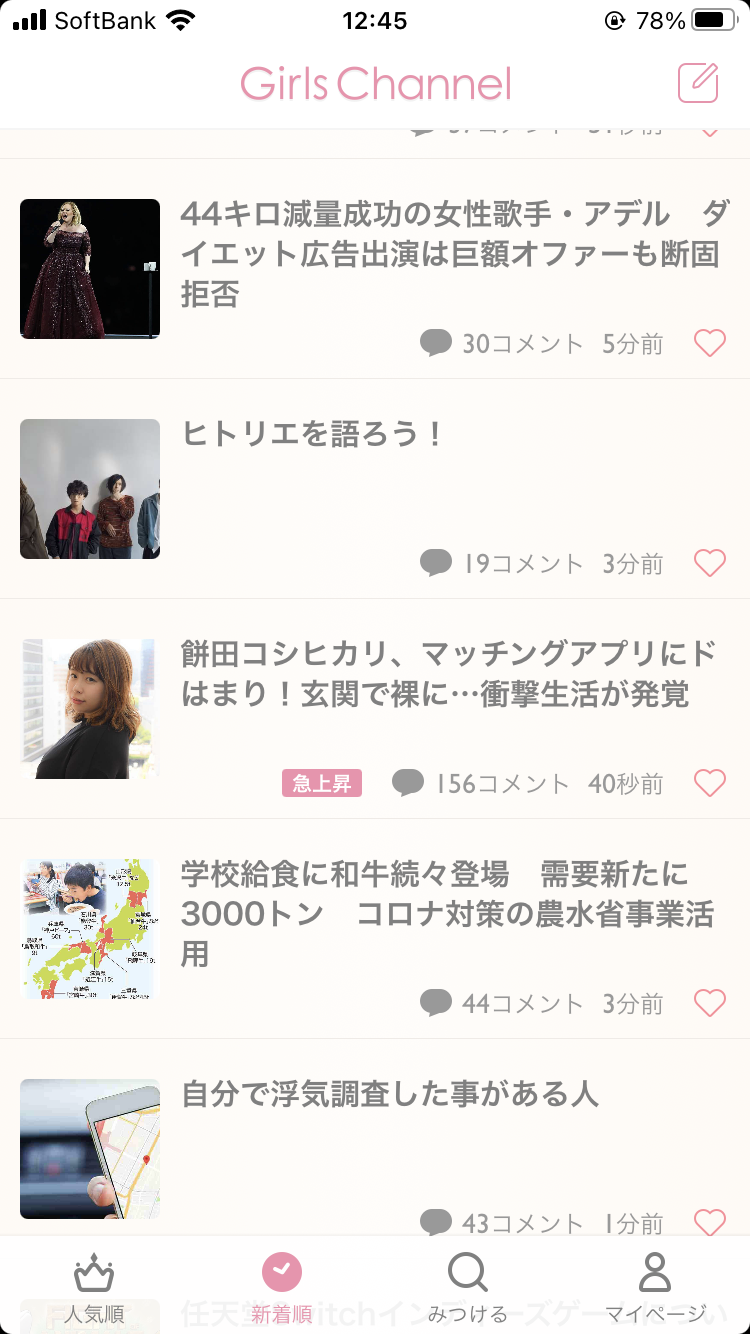
Task: Heart the 学校給食に和牛 topic
Action: (710, 1004)
